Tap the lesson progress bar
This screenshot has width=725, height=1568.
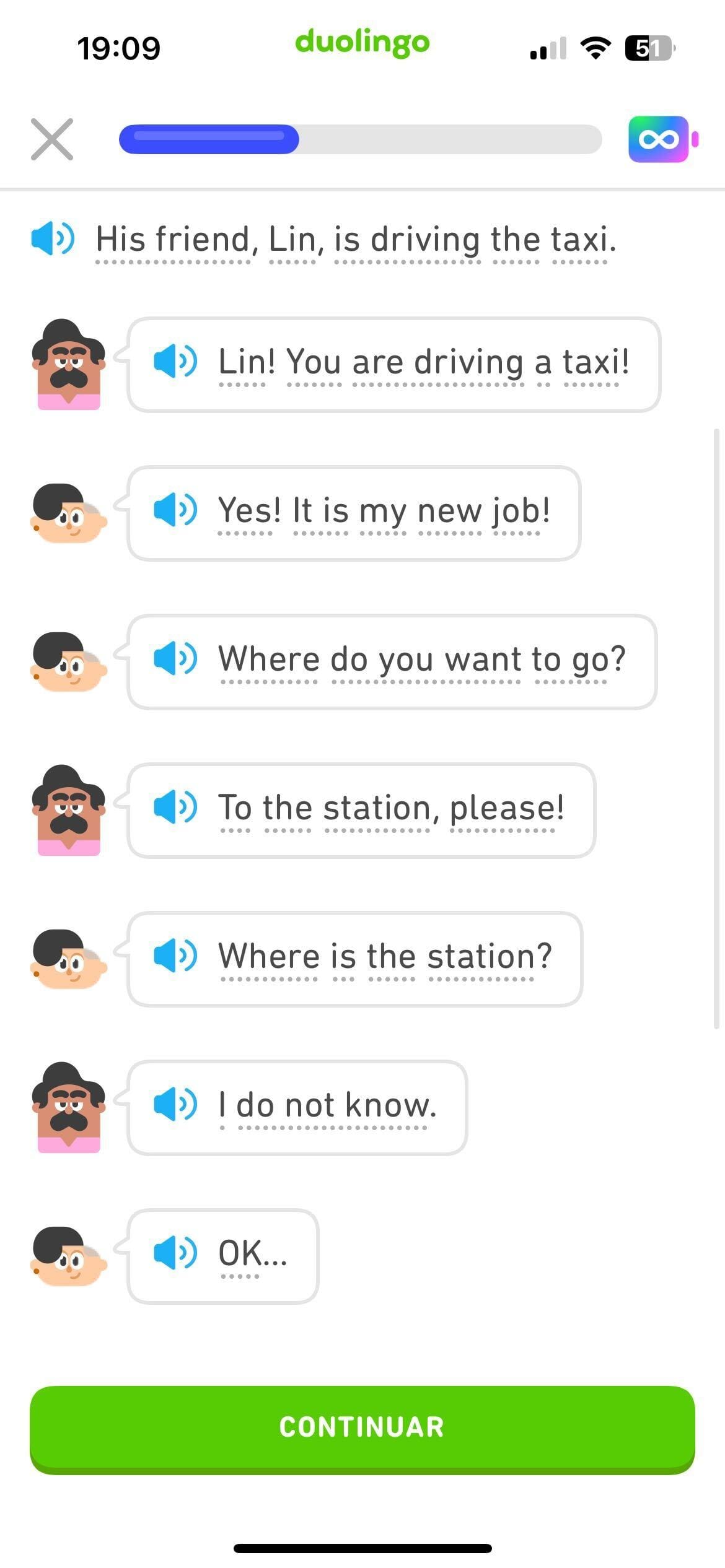359,140
